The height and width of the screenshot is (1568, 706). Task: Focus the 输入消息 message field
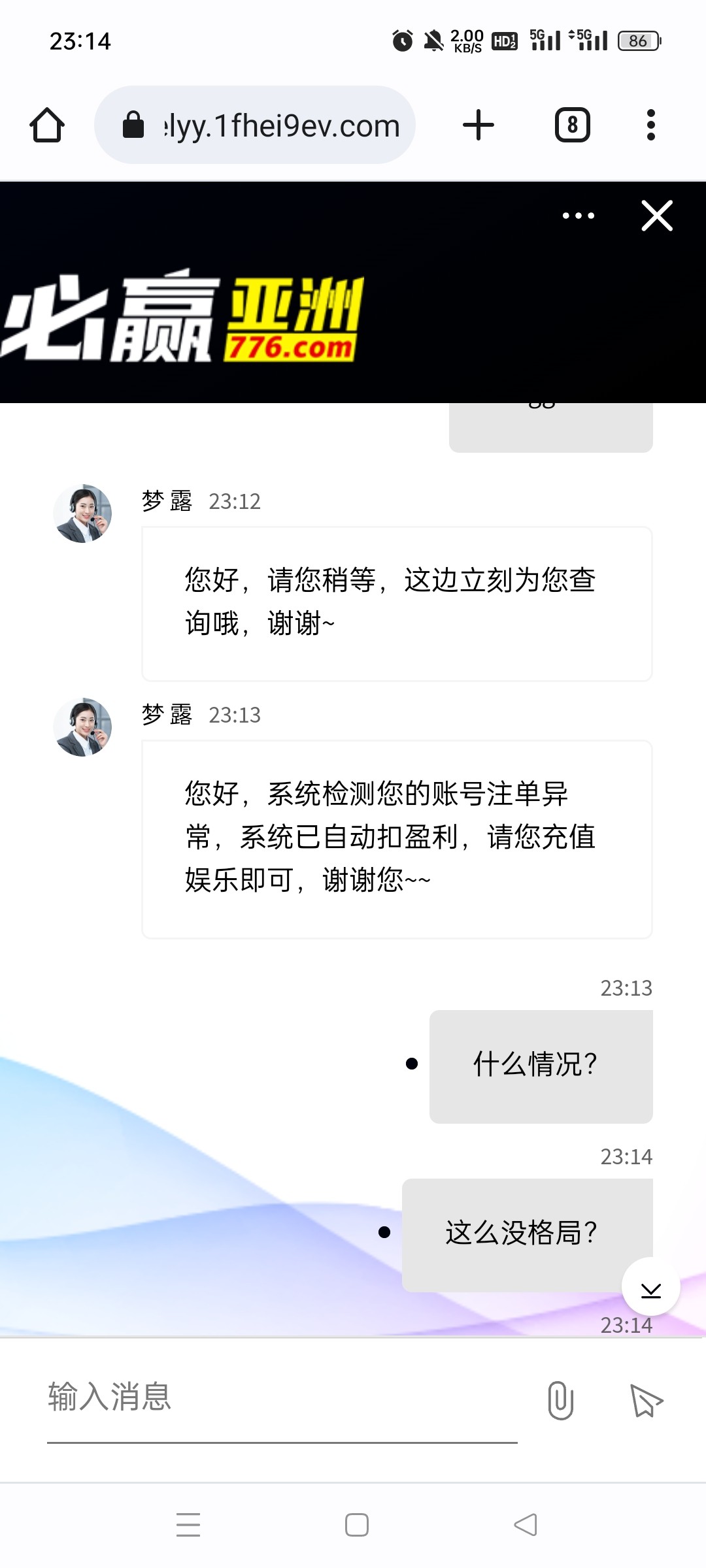[281, 1398]
